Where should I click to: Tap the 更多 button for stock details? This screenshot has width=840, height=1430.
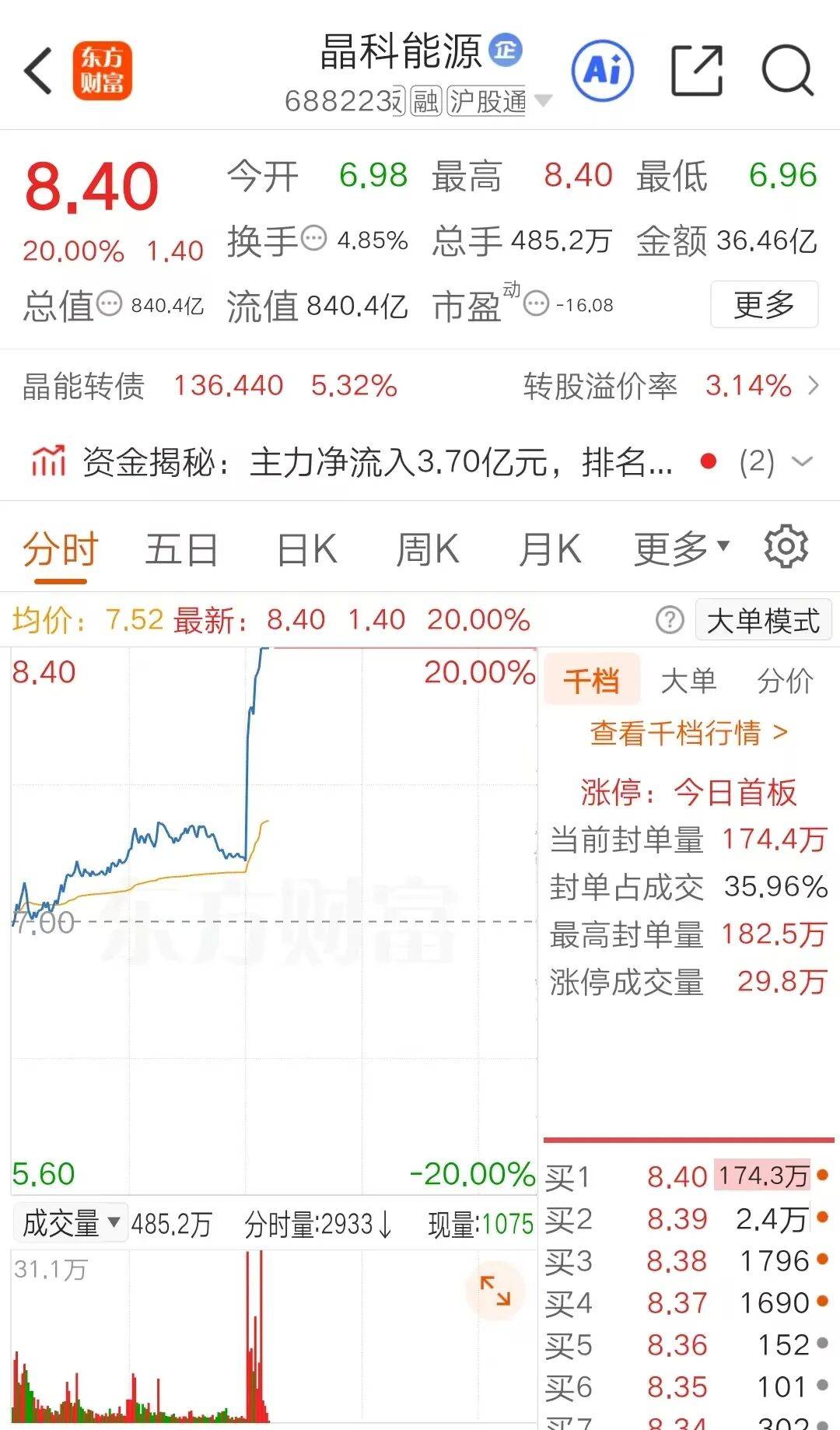[x=763, y=305]
